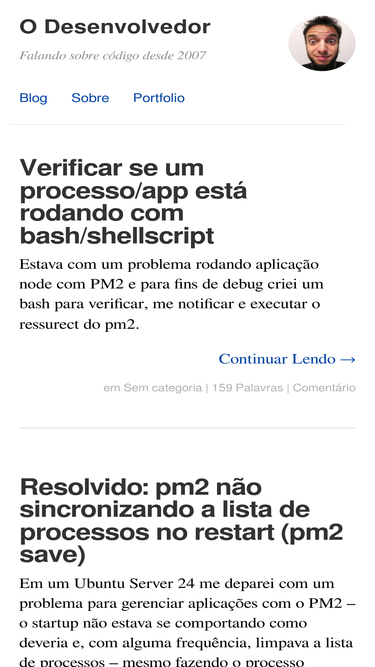The height and width of the screenshot is (667, 375).
Task: Go to the Blog page
Action: coord(33,98)
